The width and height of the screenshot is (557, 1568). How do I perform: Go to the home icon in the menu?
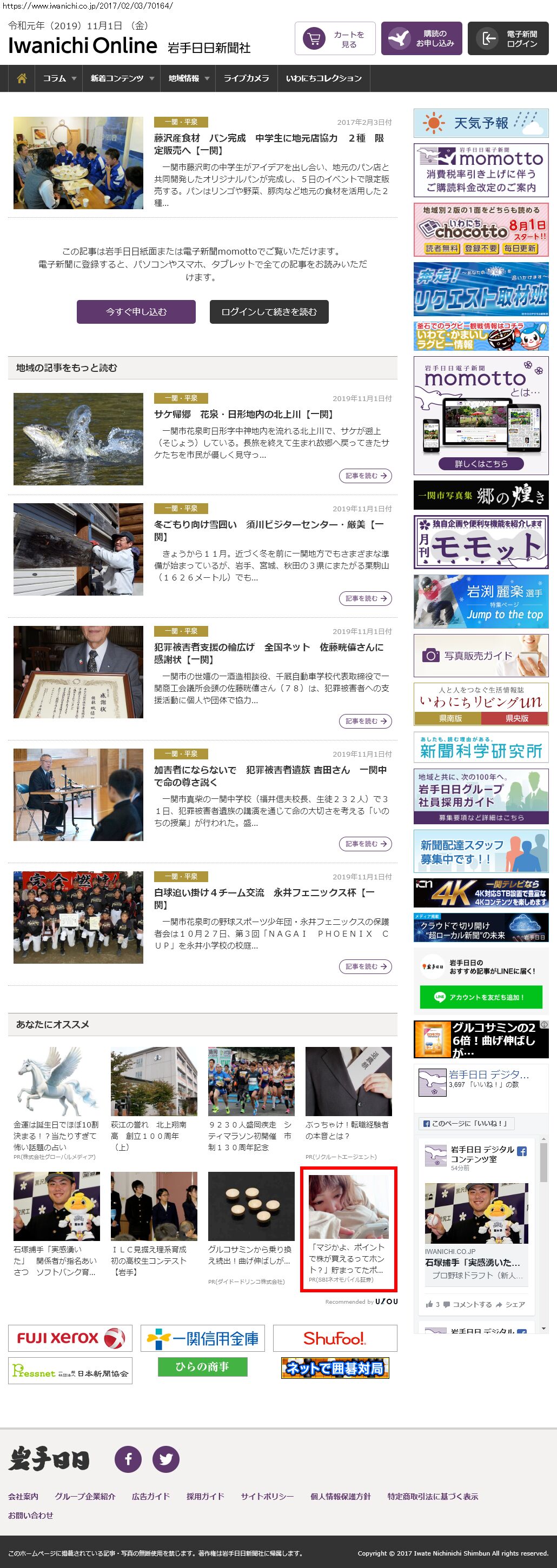22,78
